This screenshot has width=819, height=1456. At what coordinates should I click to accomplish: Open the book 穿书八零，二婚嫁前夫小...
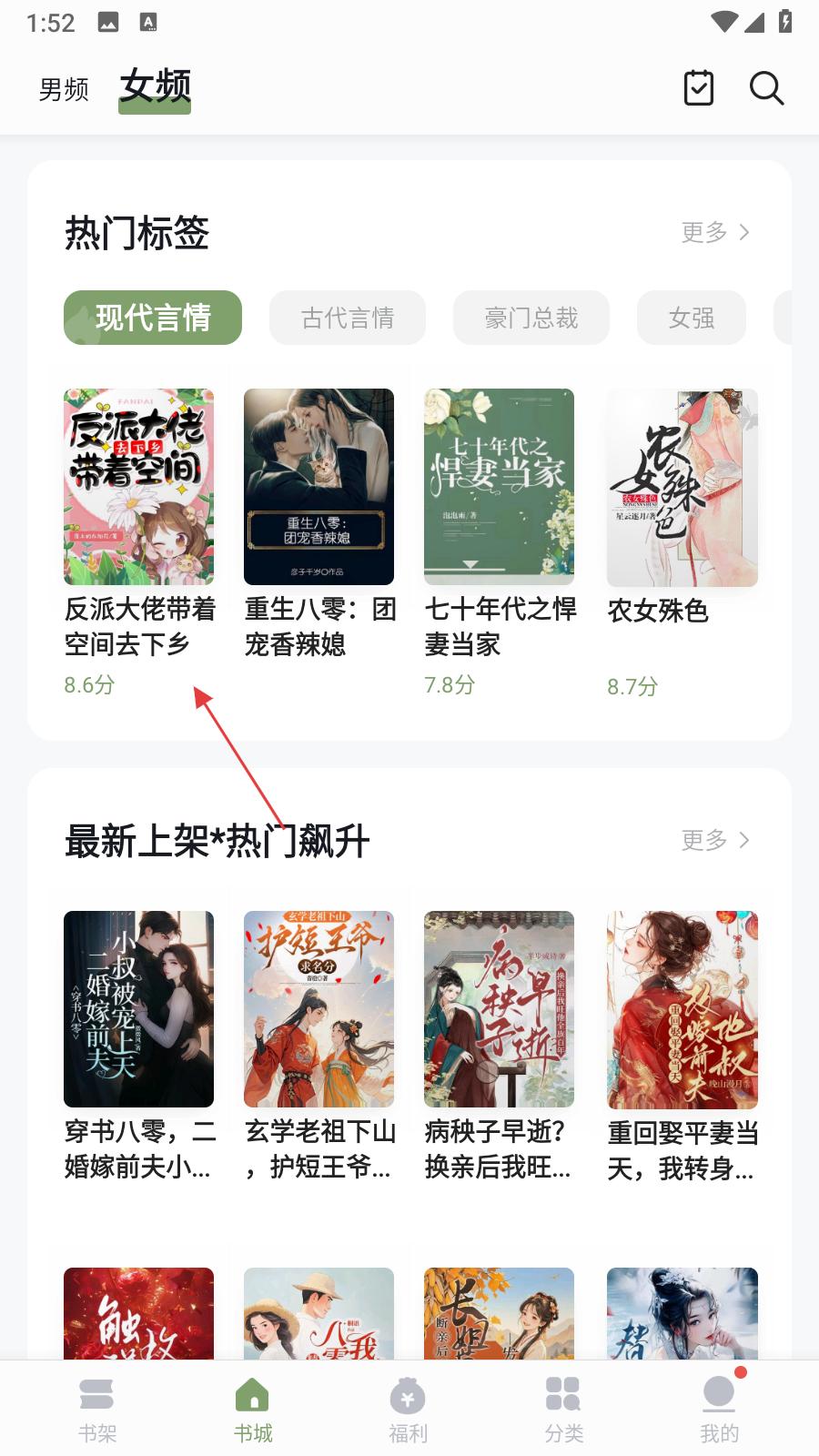click(x=138, y=1008)
